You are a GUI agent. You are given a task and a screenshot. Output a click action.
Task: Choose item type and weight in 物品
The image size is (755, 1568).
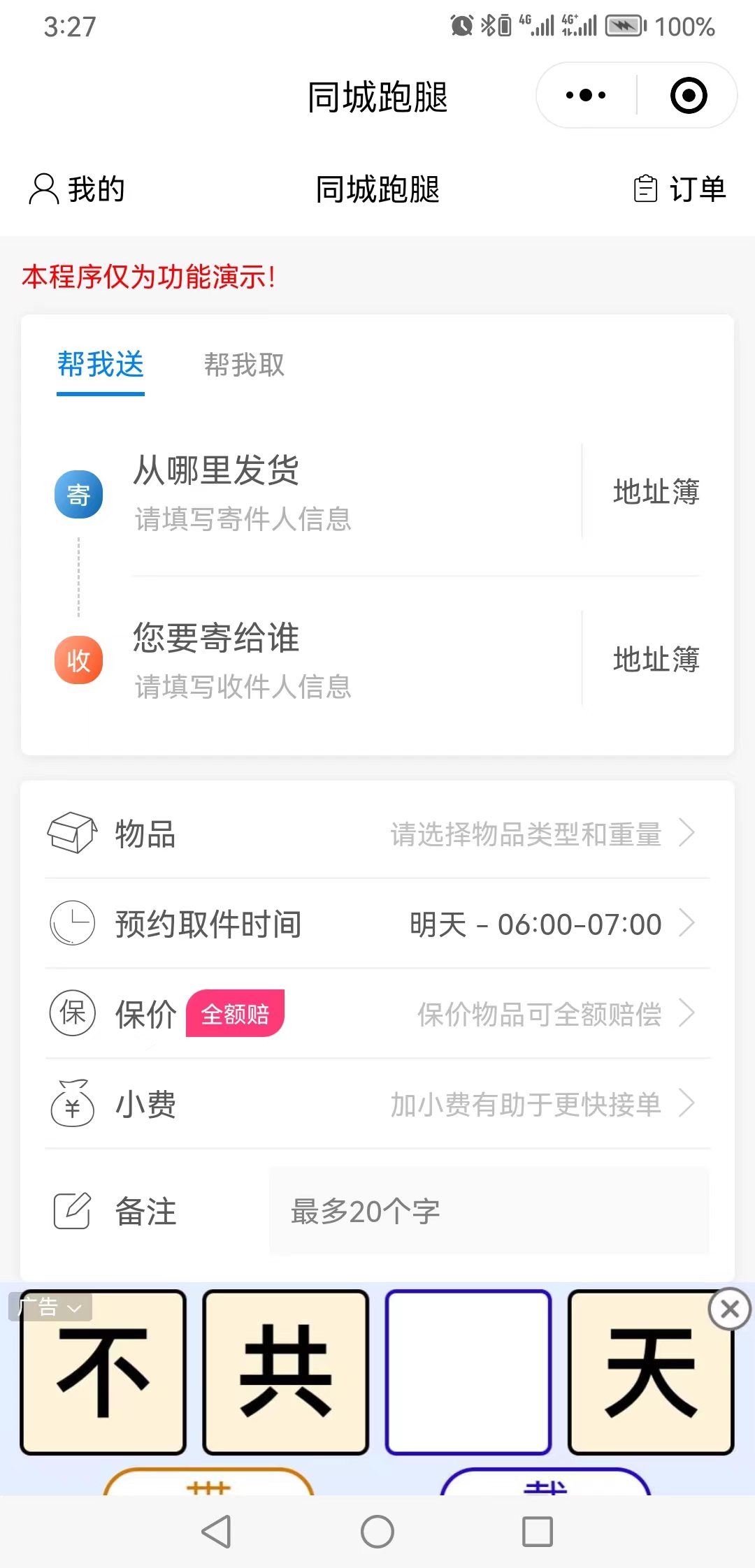(377, 834)
